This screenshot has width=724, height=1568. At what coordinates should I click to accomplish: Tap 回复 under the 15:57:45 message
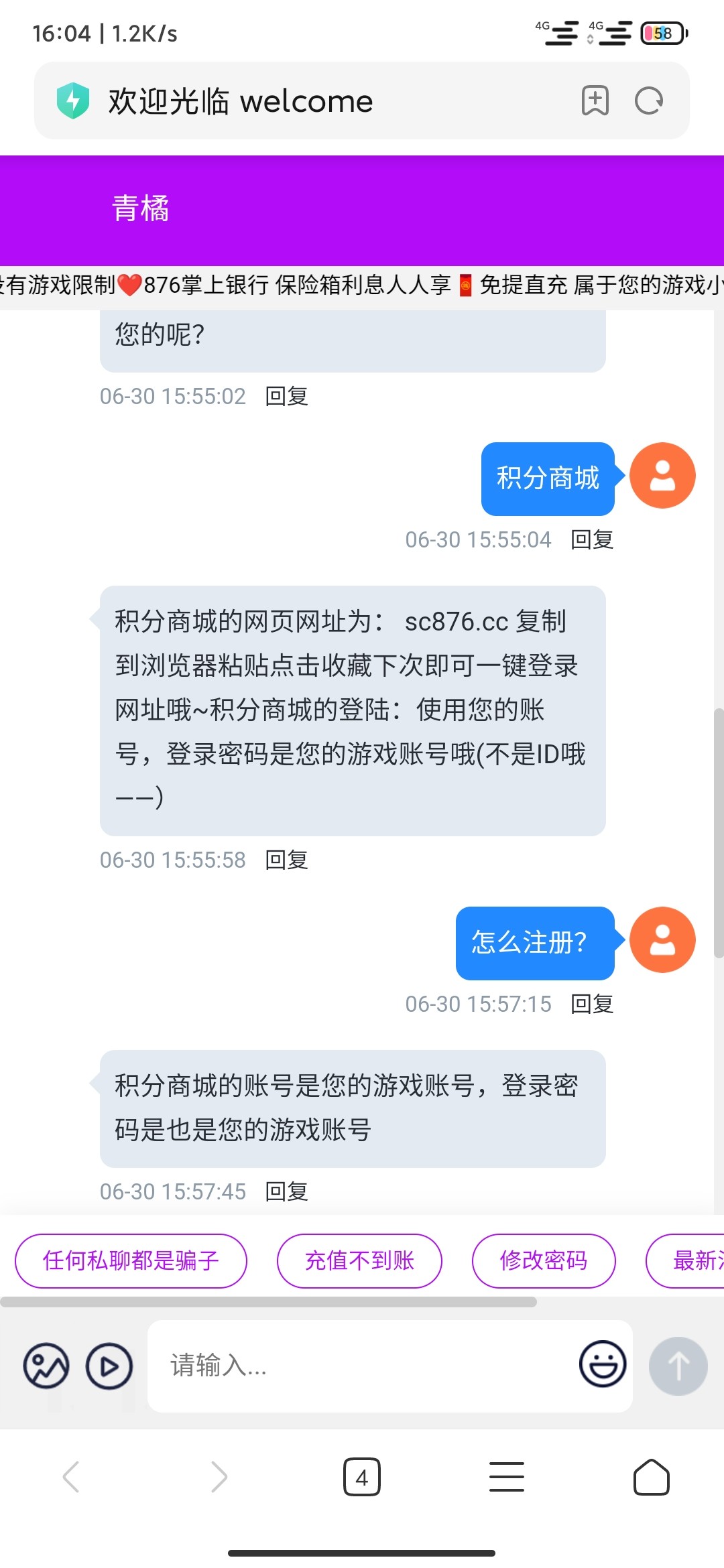pyautogui.click(x=287, y=1191)
